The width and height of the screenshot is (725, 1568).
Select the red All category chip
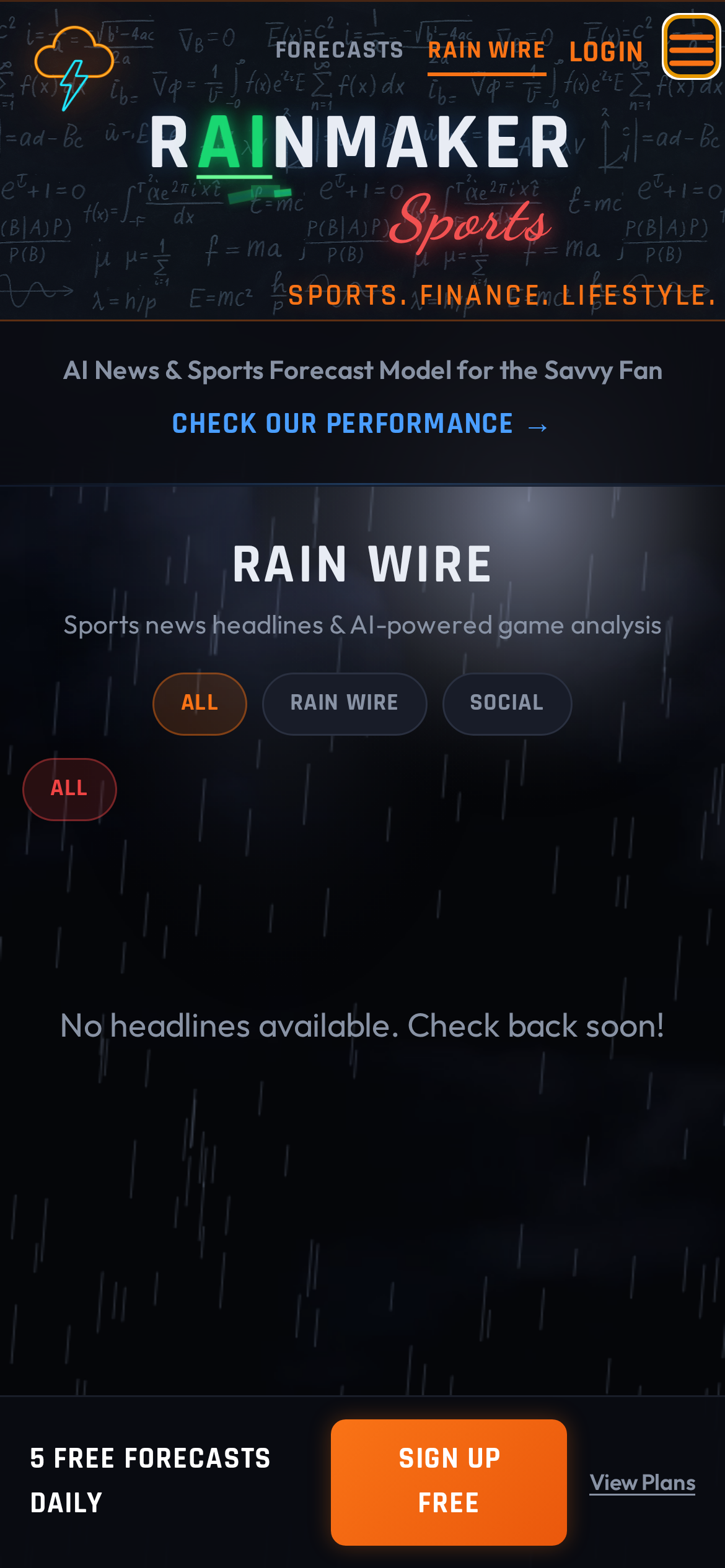click(69, 789)
